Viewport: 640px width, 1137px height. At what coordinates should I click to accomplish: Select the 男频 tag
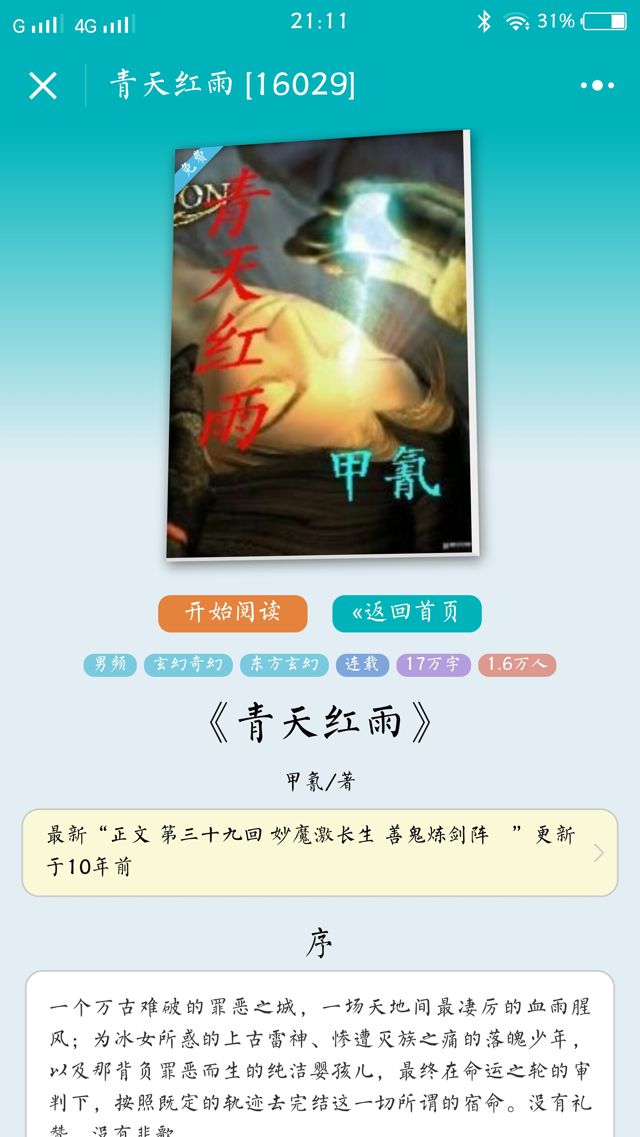click(110, 665)
